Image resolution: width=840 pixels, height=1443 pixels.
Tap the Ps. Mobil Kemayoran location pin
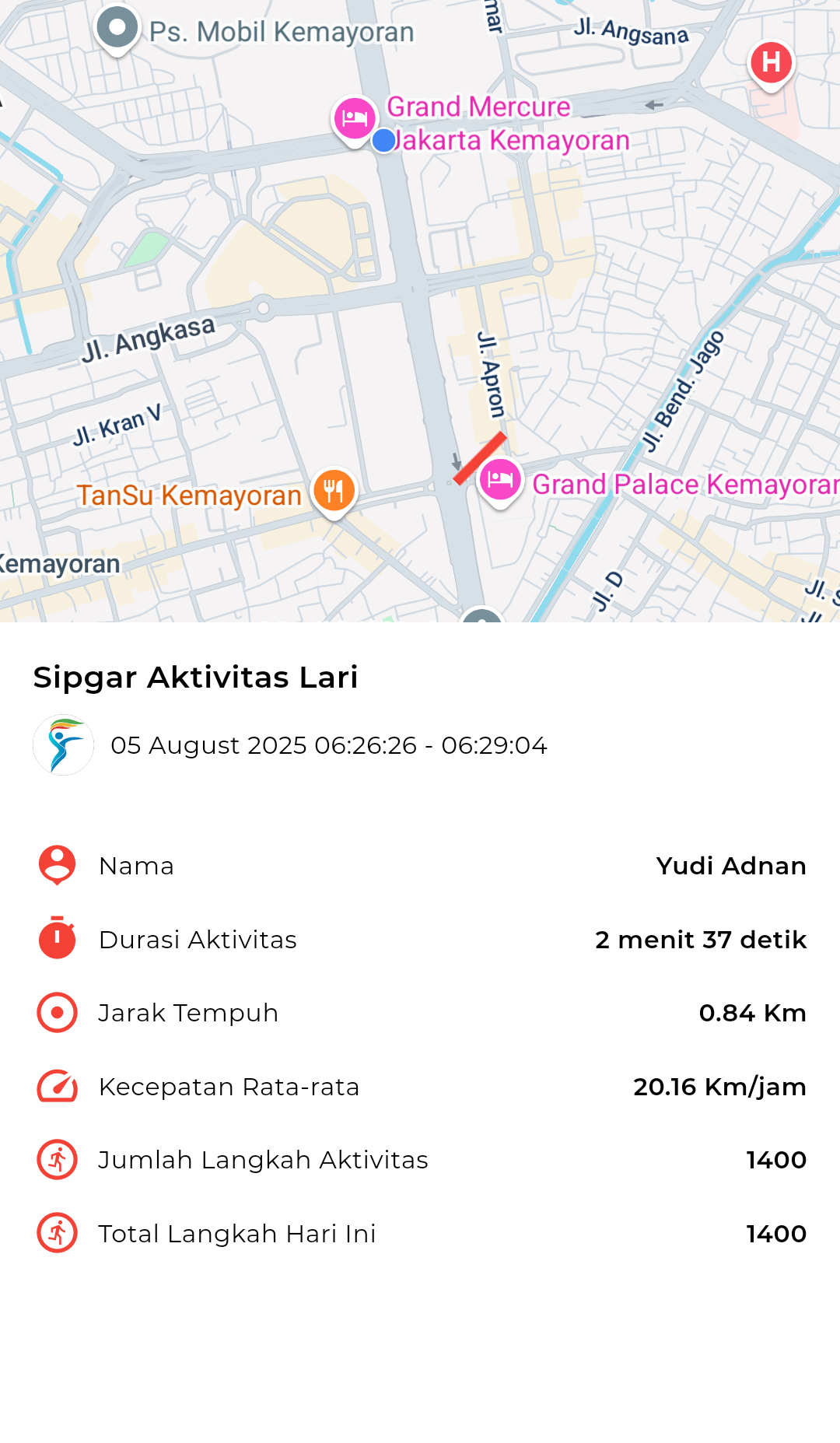pos(117,30)
